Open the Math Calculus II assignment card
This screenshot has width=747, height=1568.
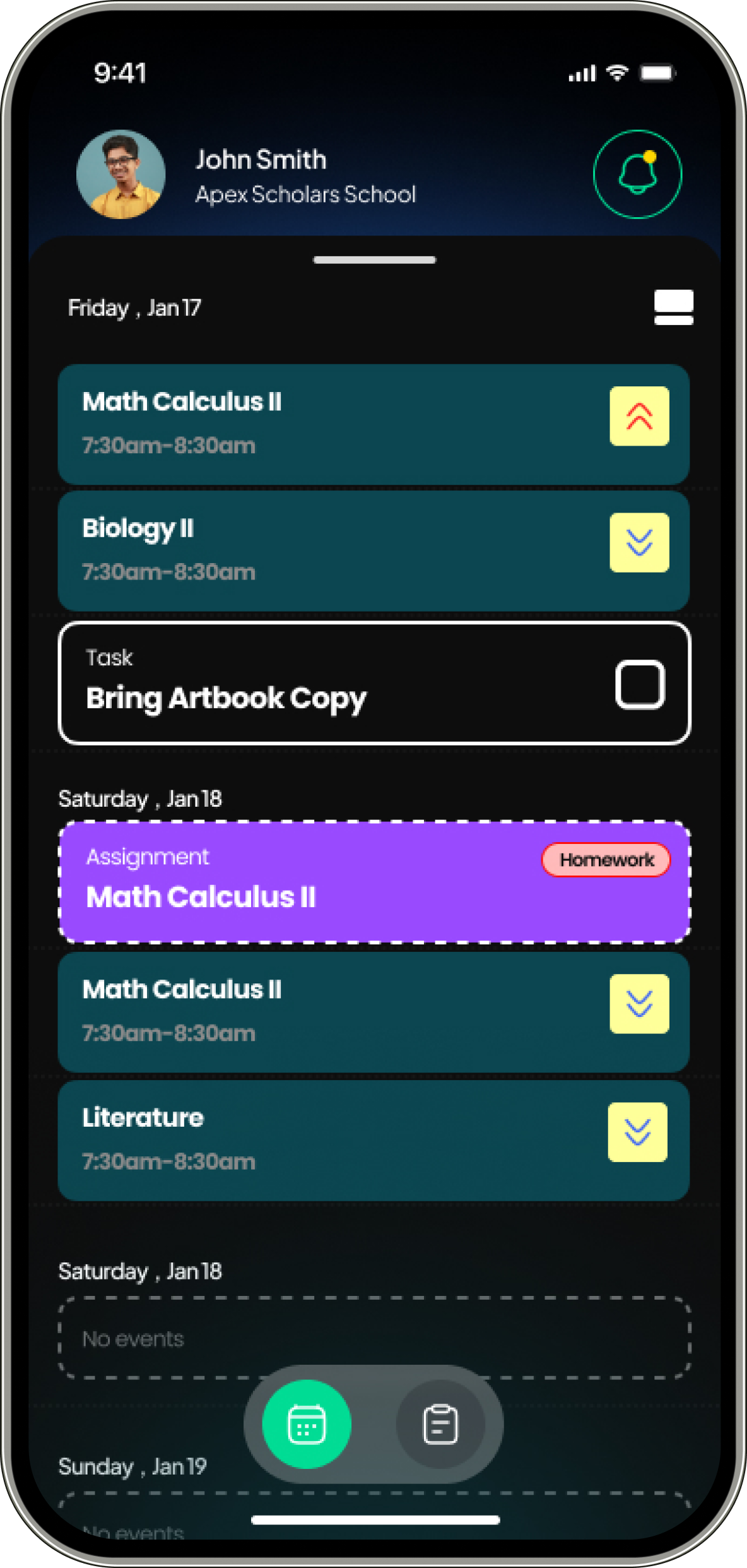click(x=374, y=882)
